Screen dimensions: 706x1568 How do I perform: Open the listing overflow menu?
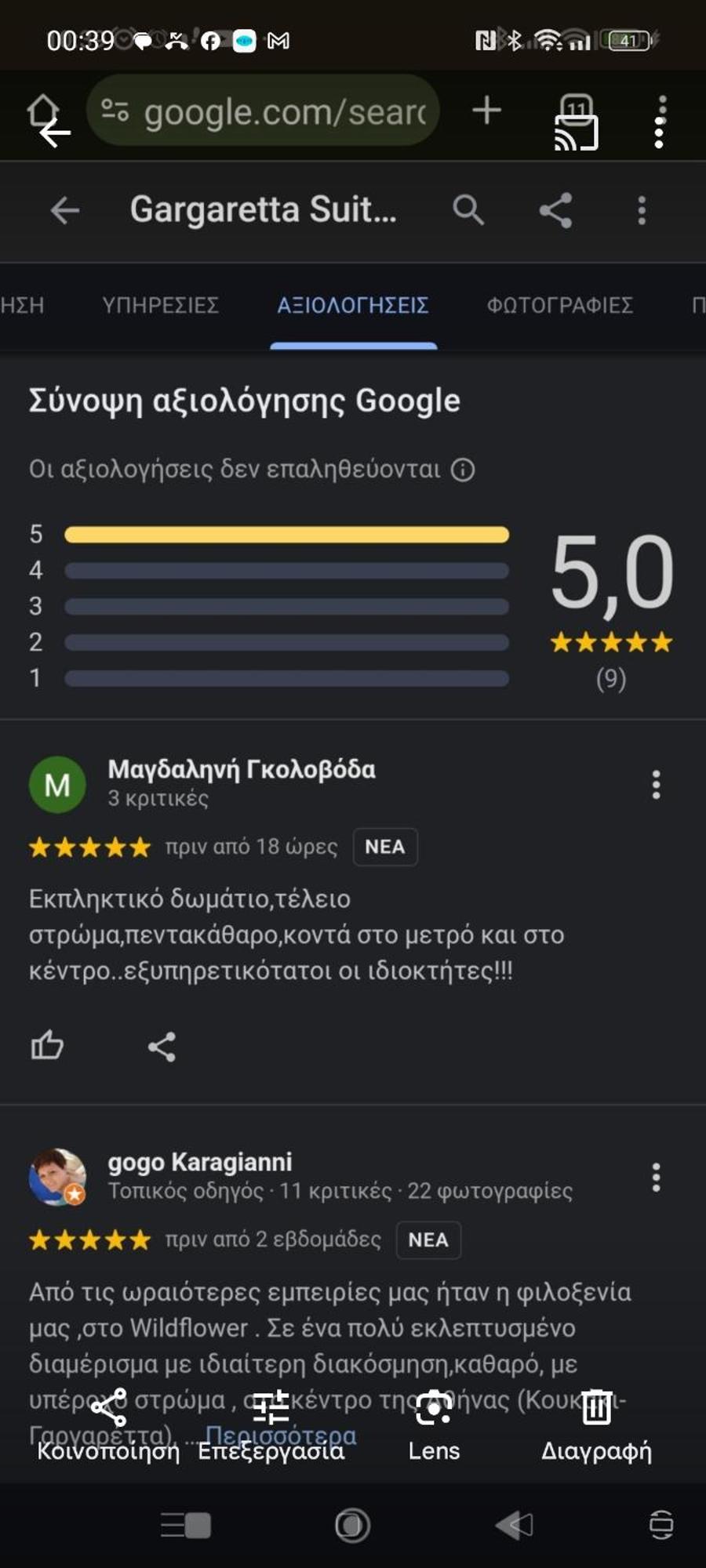pyautogui.click(x=642, y=210)
